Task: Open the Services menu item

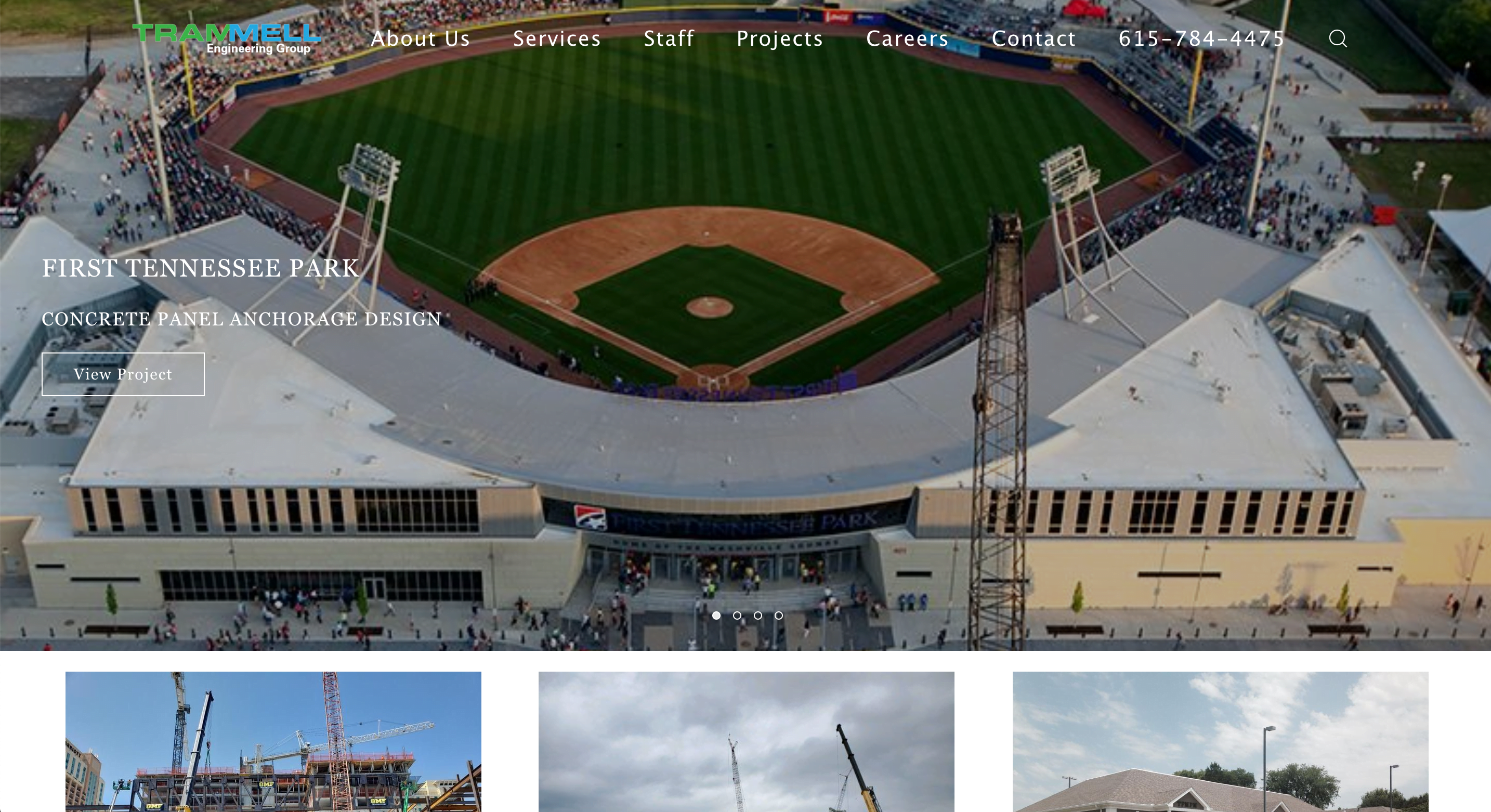Action: pyautogui.click(x=557, y=39)
